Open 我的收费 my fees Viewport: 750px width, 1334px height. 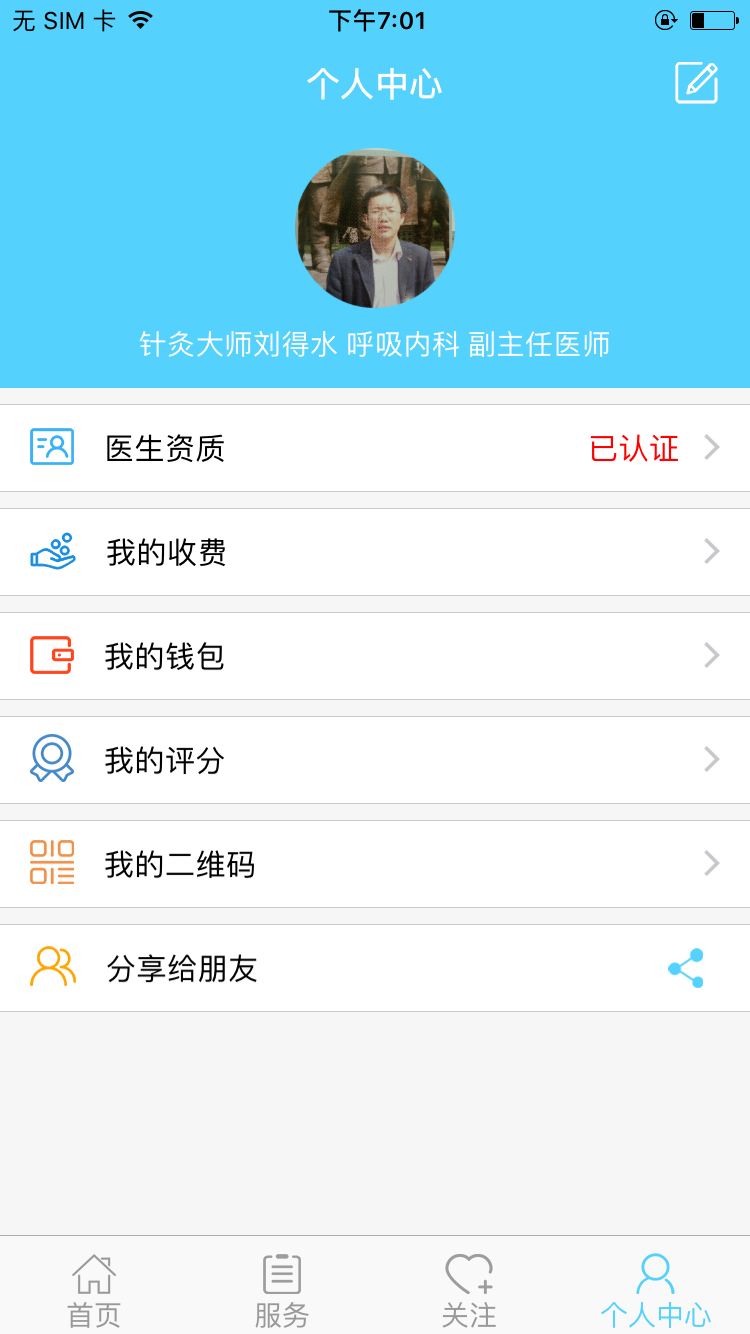point(375,552)
